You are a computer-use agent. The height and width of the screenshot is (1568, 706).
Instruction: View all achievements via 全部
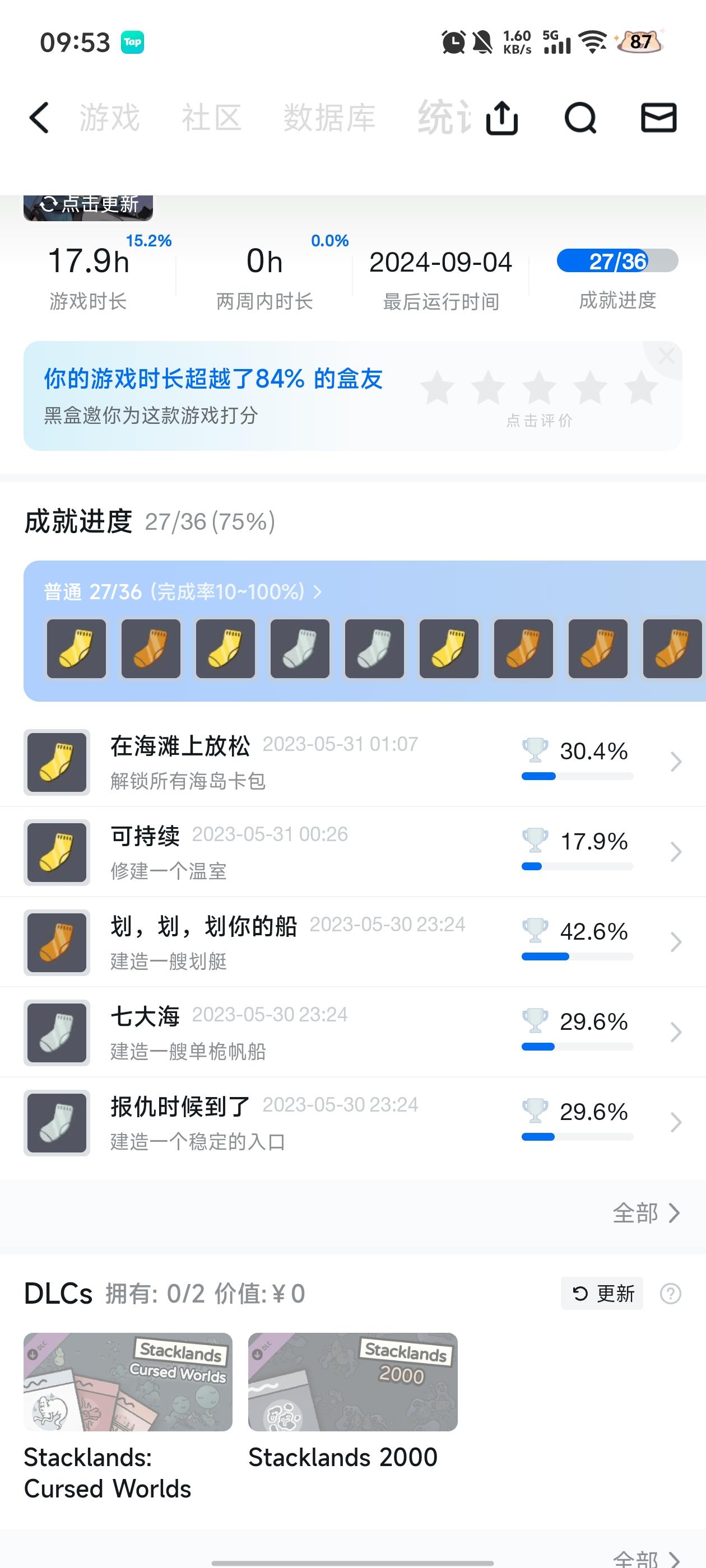click(645, 1213)
